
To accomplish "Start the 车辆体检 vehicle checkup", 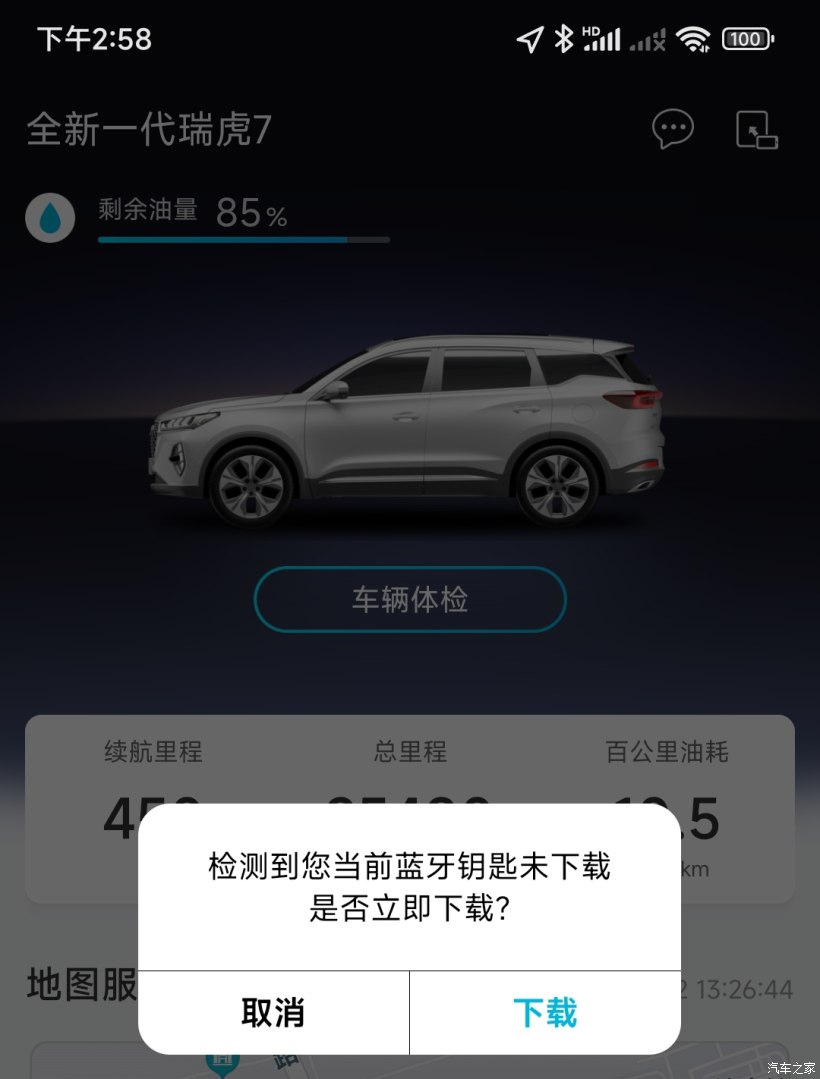I will [x=410, y=600].
